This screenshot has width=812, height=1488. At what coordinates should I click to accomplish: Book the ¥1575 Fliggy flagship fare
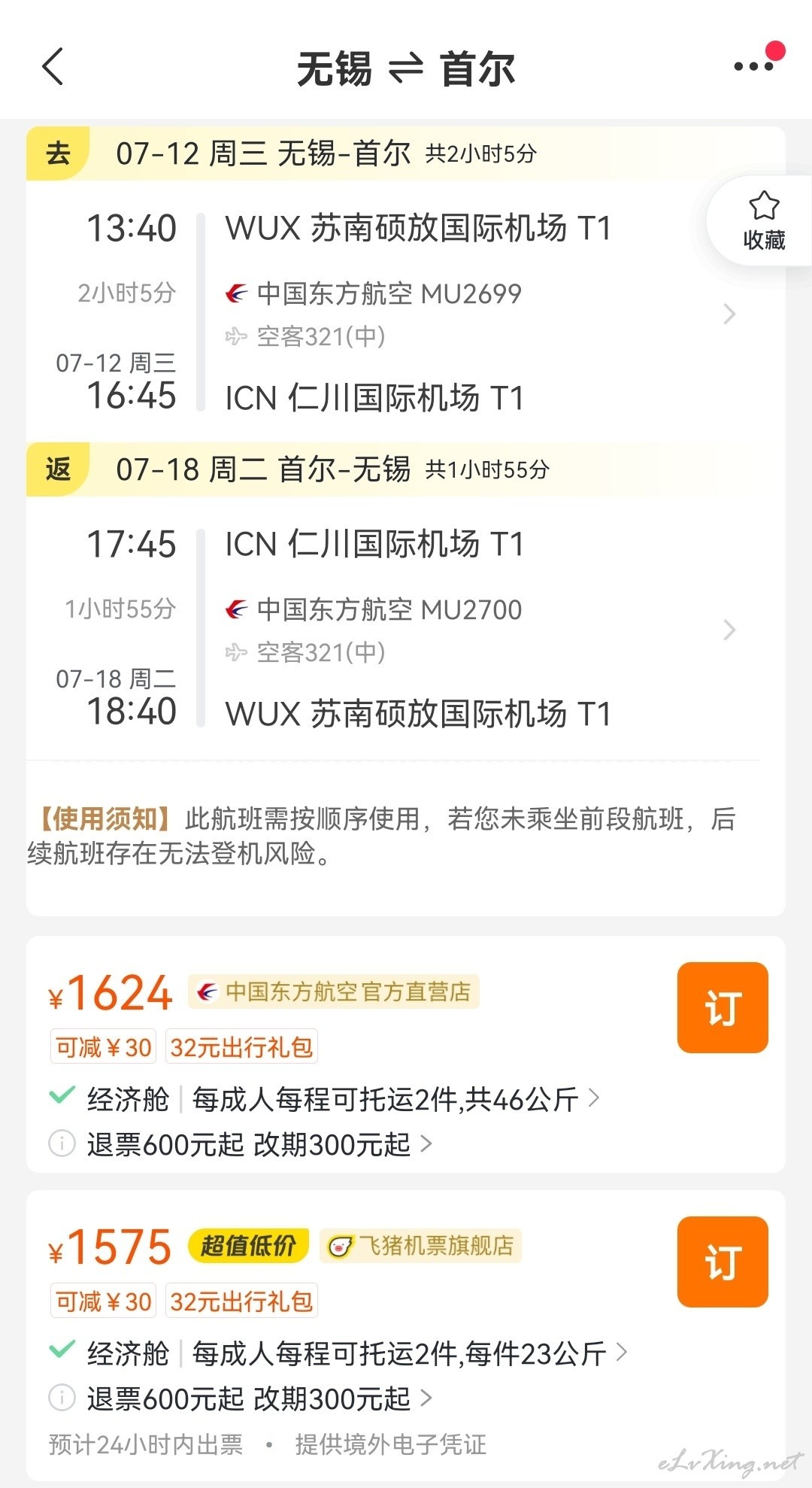pos(723,1262)
